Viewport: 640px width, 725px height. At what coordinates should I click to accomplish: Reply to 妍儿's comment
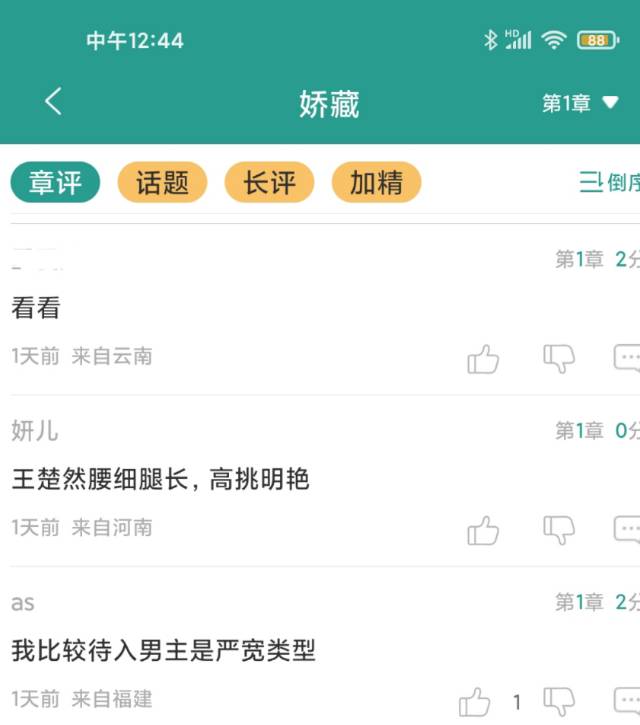[x=627, y=529]
